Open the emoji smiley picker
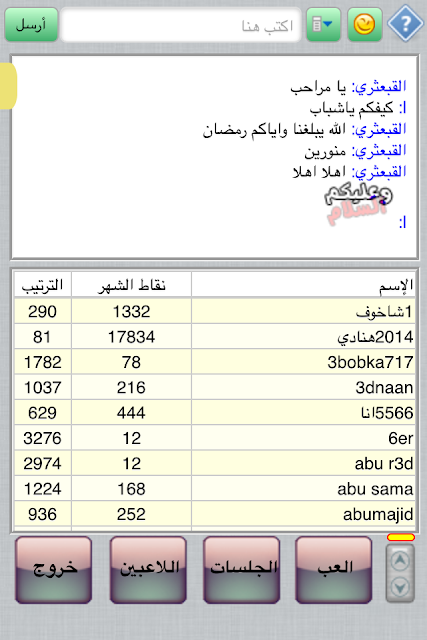The width and height of the screenshot is (427, 640). (365, 25)
